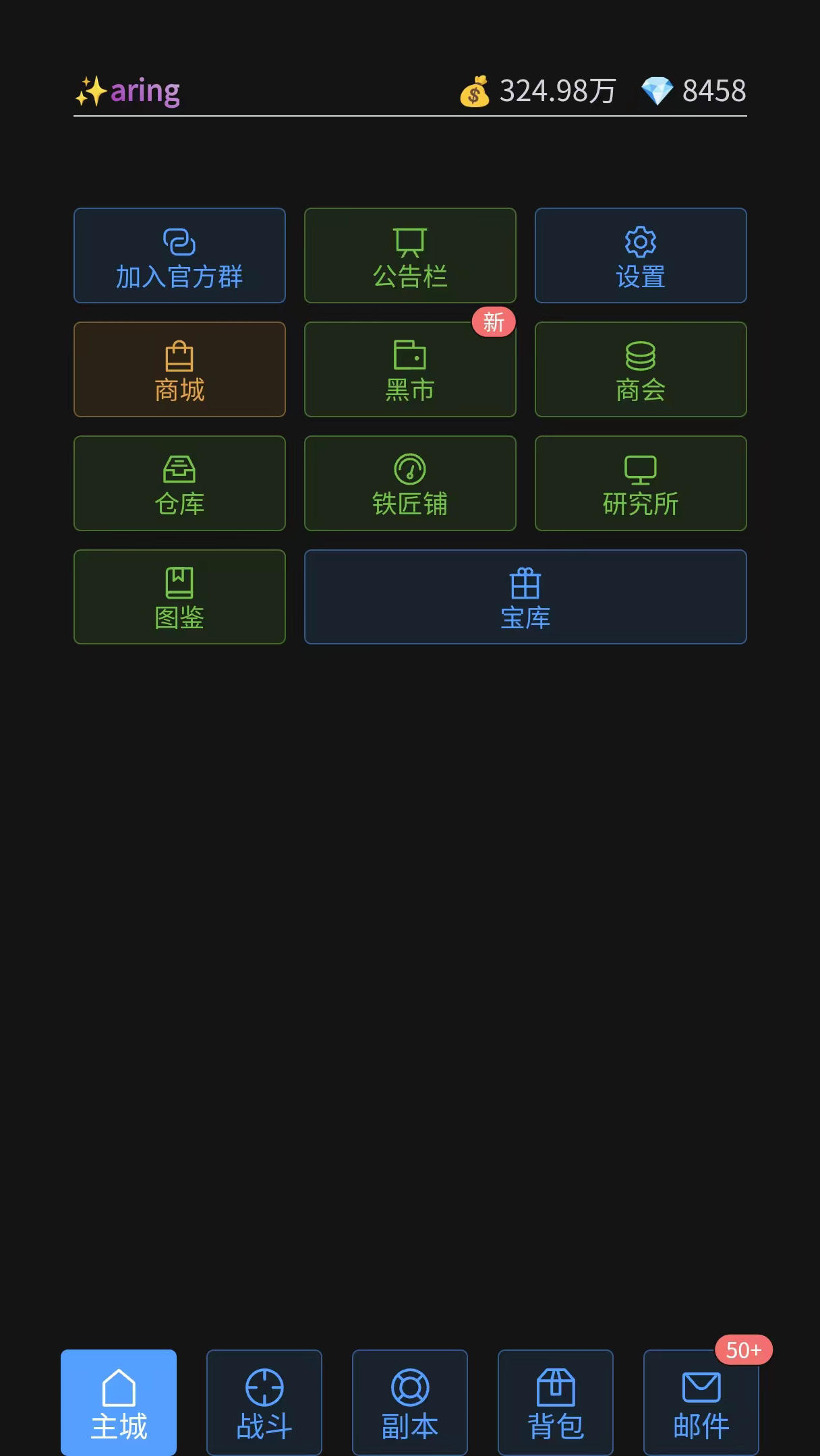
Task: Switch to the 副本 tab
Action: [410, 1403]
